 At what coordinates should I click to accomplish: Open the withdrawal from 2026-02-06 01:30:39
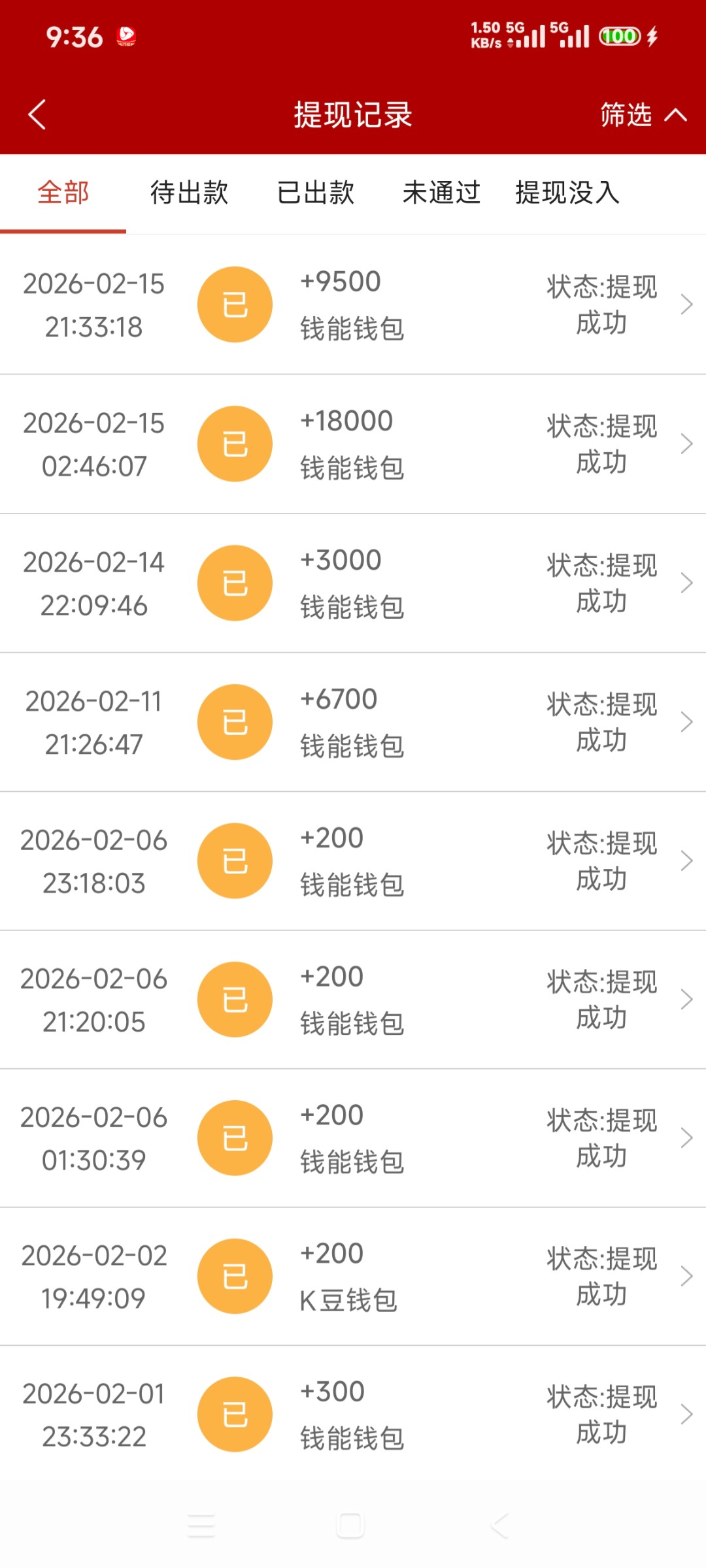pyautogui.click(x=353, y=1138)
